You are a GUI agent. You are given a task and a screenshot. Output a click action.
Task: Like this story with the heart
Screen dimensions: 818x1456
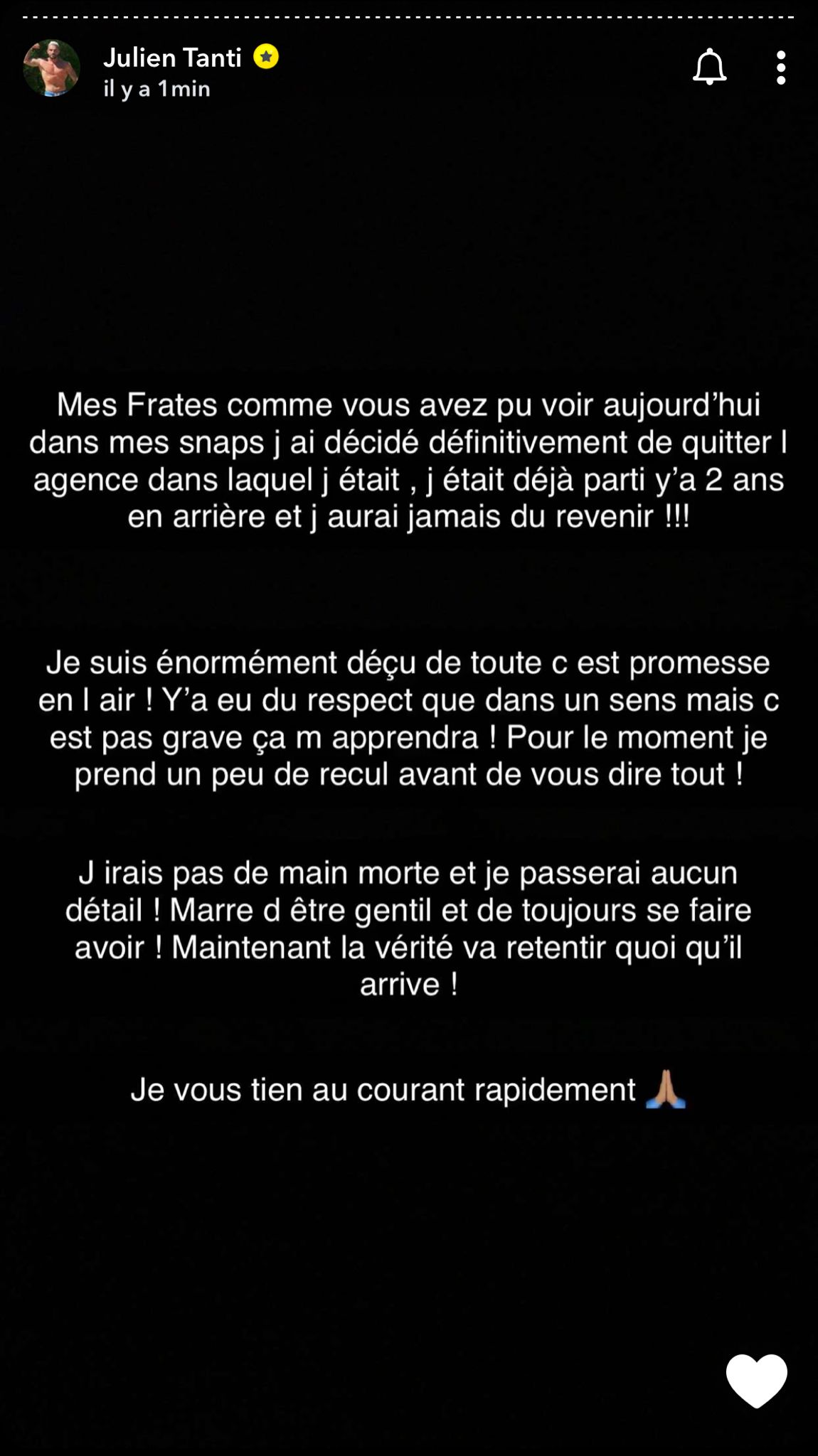756,1380
